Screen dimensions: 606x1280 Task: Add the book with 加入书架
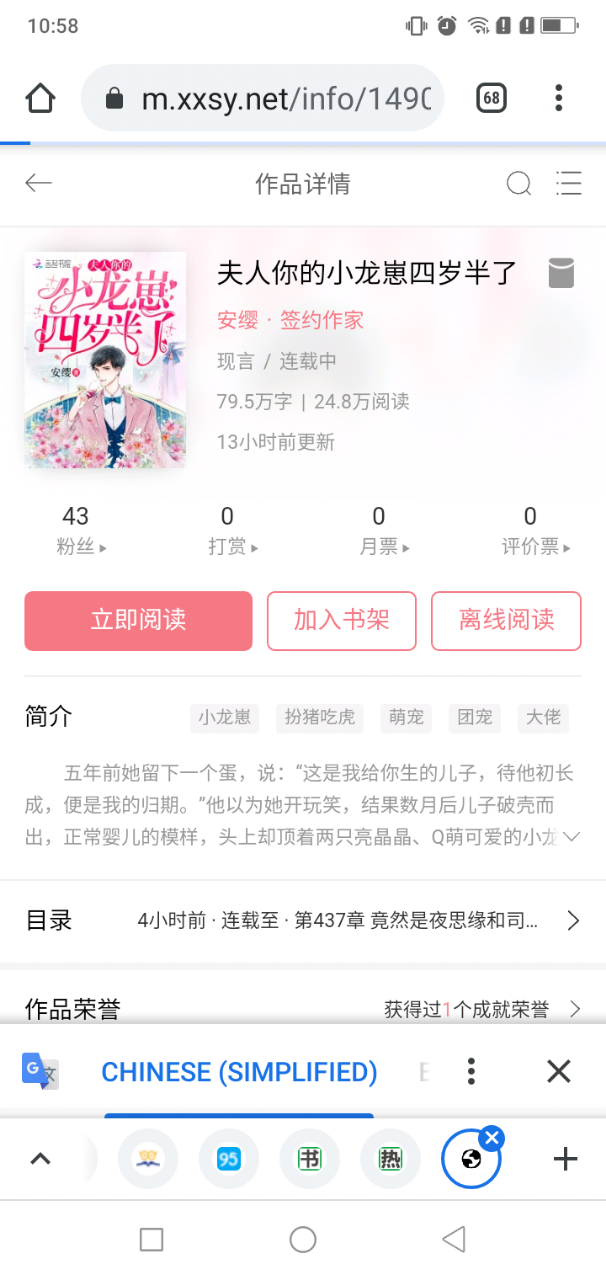pyautogui.click(x=341, y=620)
